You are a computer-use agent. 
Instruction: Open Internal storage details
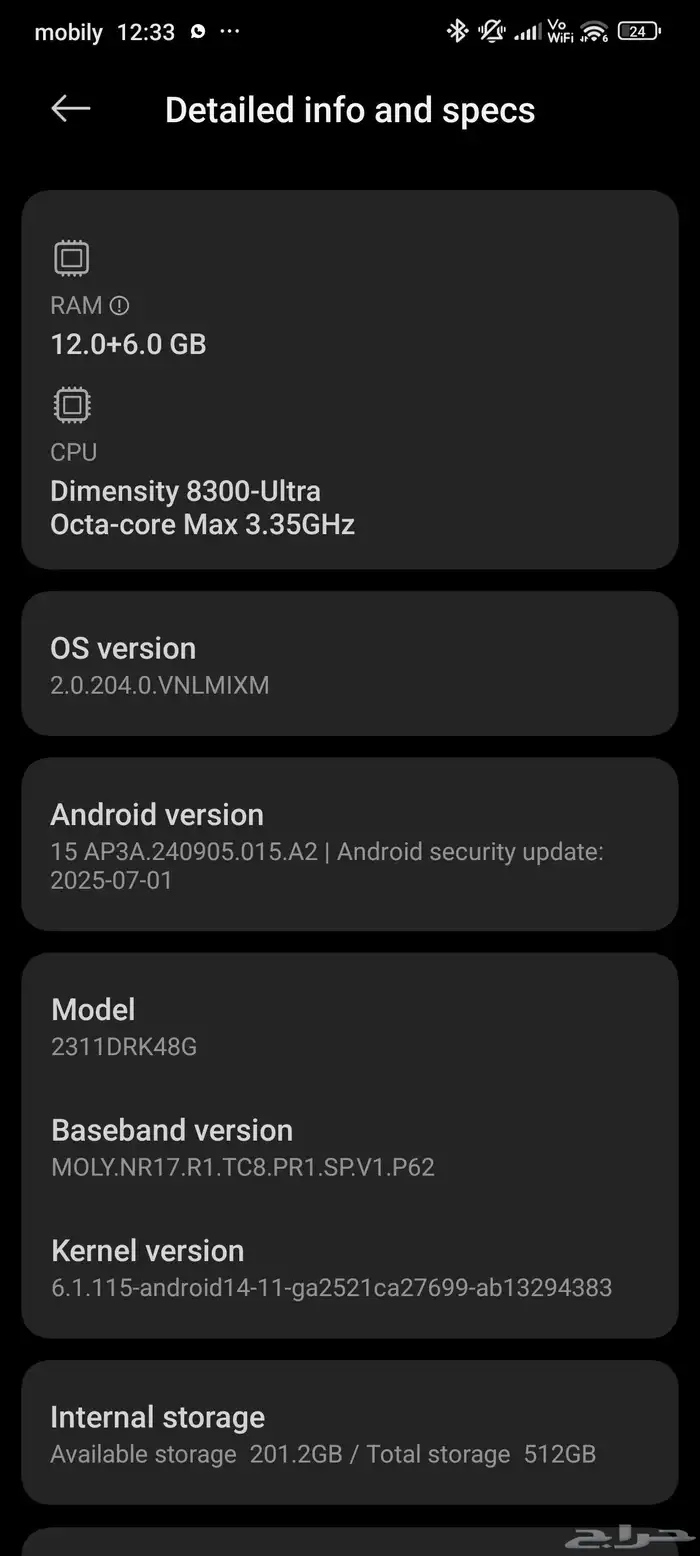[350, 1432]
